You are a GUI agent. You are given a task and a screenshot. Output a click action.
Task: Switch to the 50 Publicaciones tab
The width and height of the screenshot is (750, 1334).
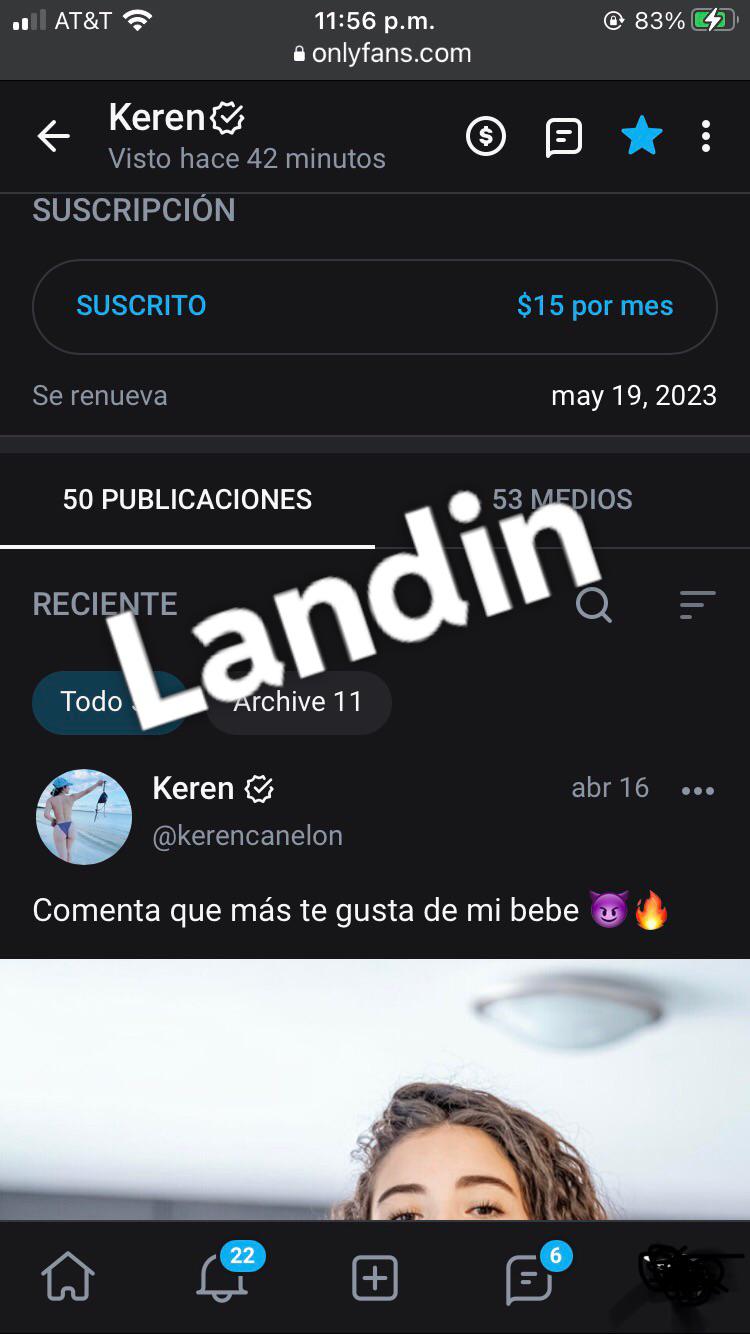pyautogui.click(x=187, y=499)
